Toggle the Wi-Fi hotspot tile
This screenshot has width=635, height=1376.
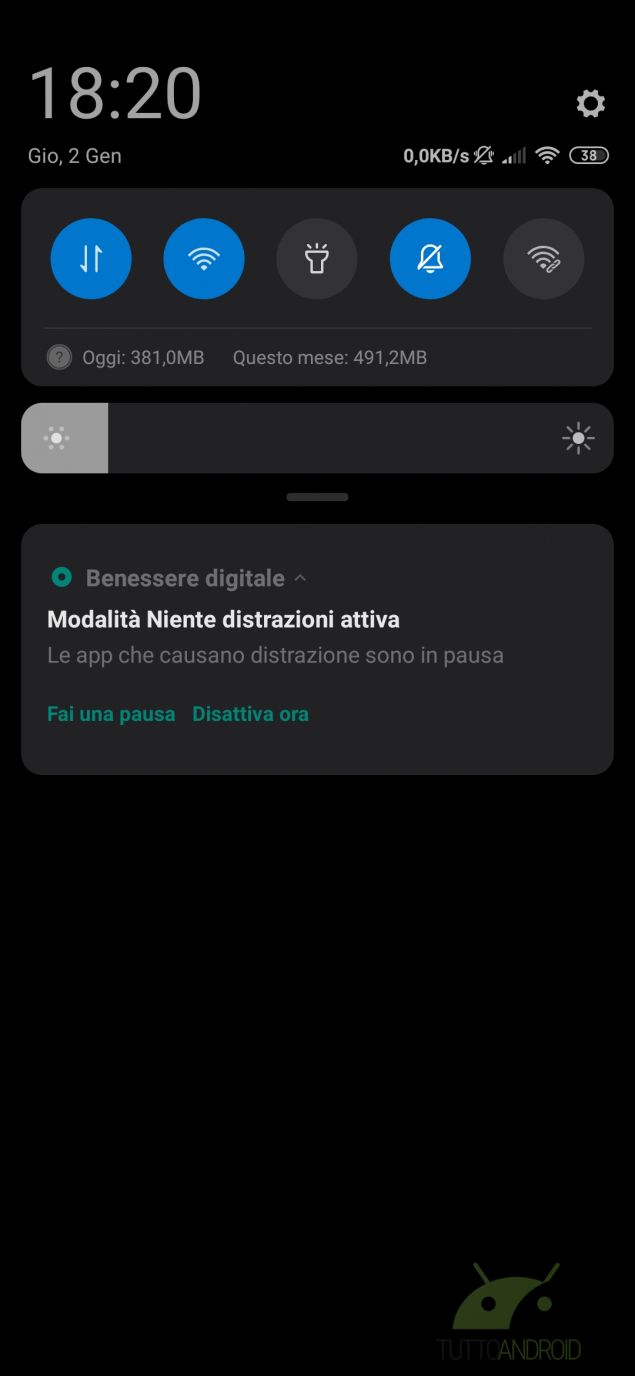tap(543, 259)
